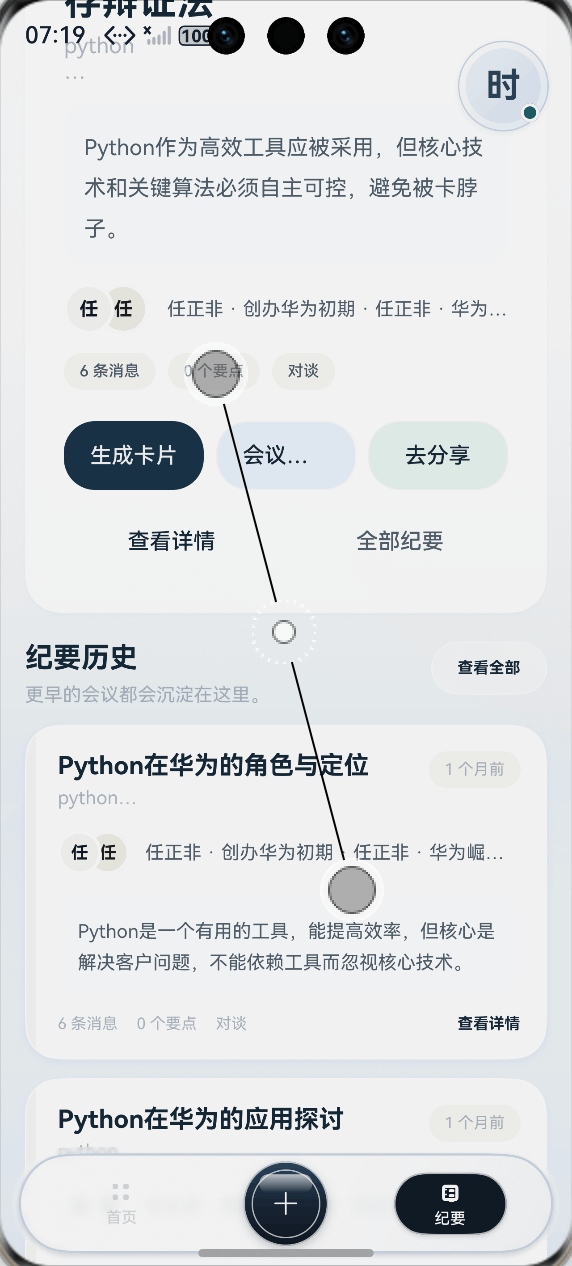Screen dimensions: 572x1266
Task: Tap the center plus button to create new
Action: [286, 1203]
